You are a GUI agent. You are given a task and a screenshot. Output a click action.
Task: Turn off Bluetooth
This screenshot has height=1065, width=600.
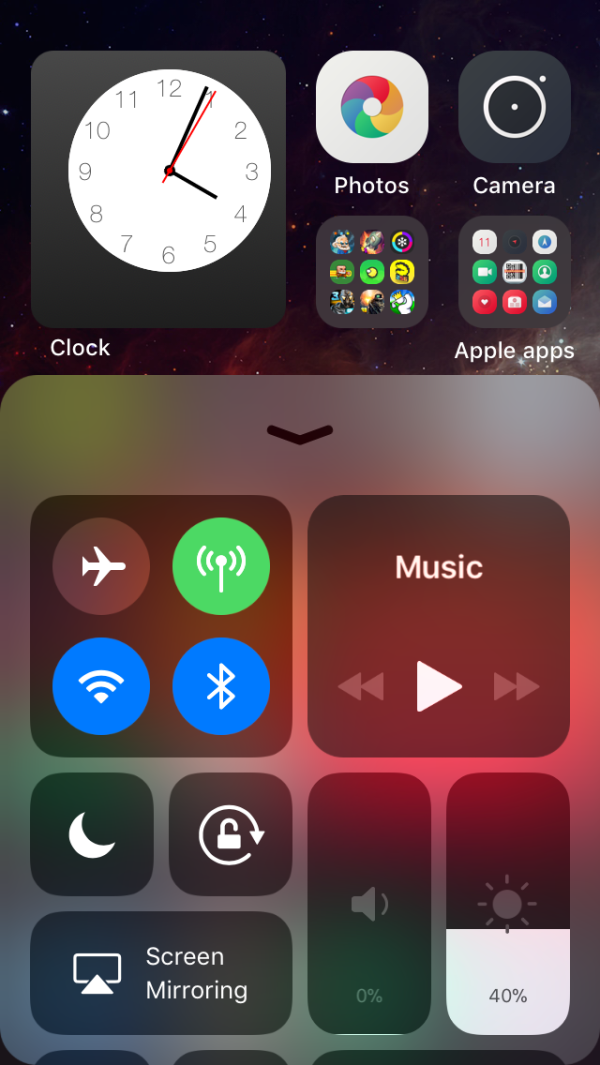point(221,687)
